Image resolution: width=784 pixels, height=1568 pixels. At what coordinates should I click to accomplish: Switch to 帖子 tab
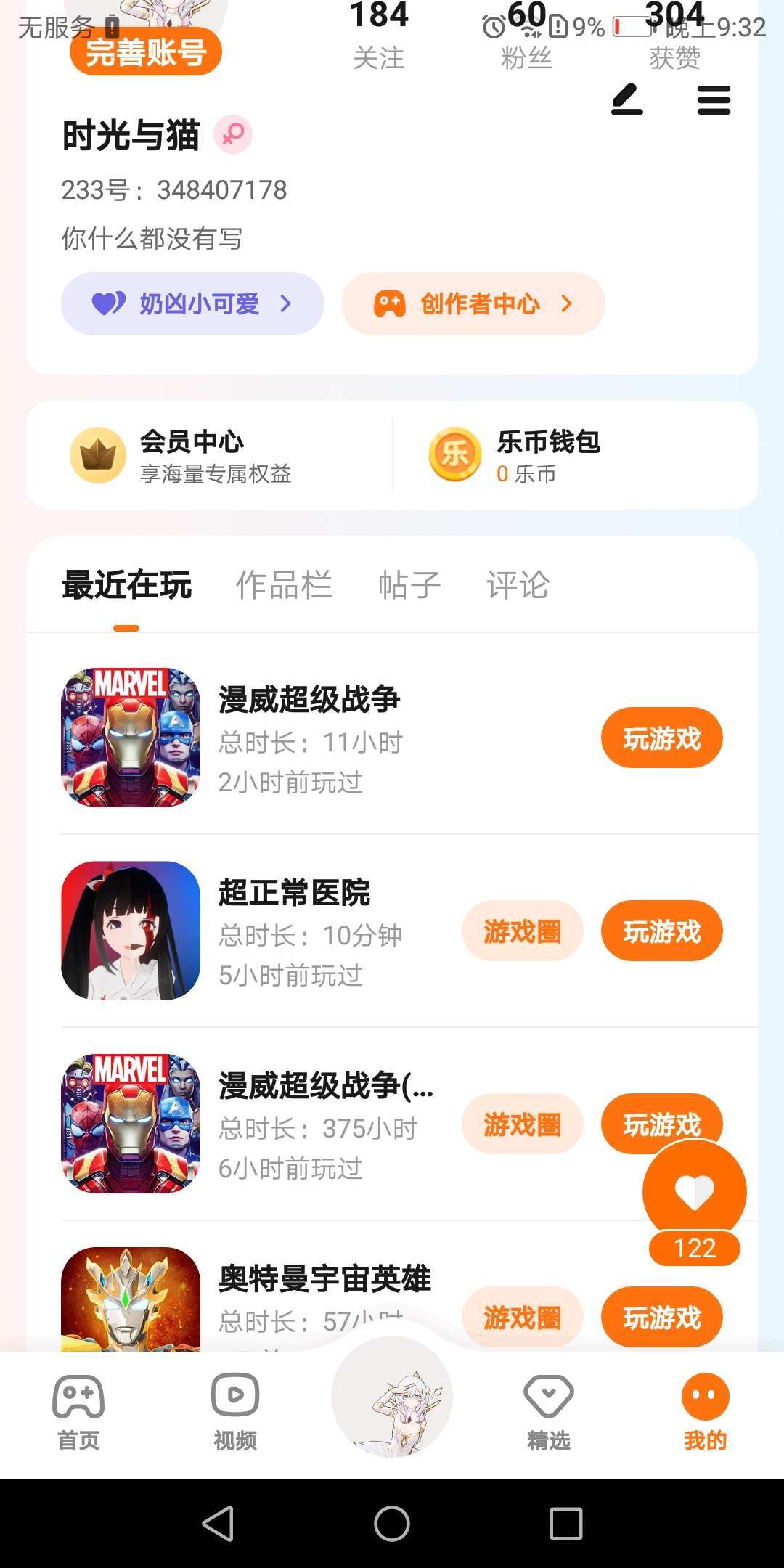click(409, 585)
